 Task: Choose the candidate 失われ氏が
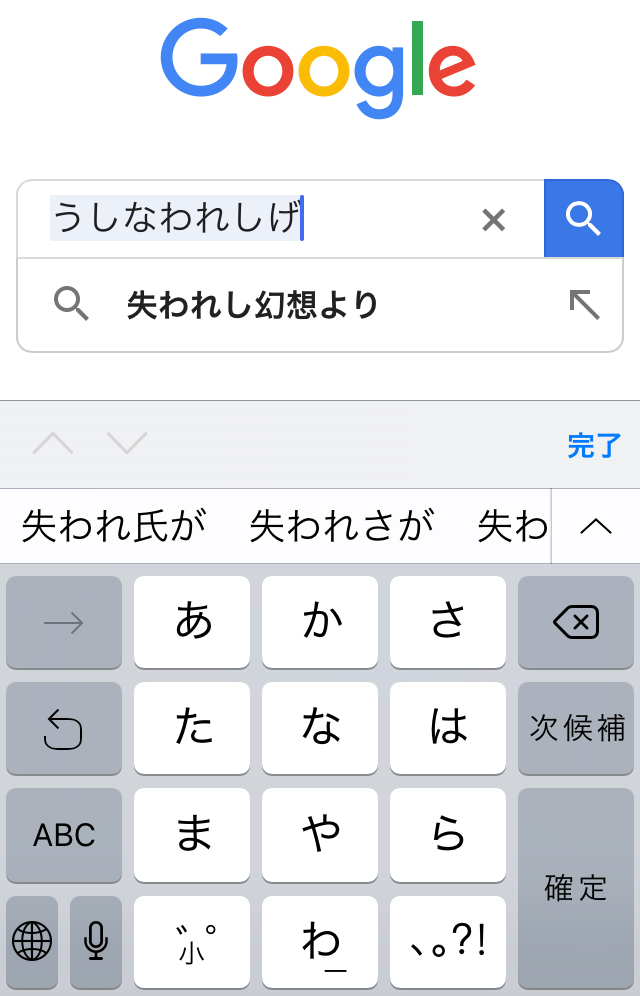(x=113, y=526)
